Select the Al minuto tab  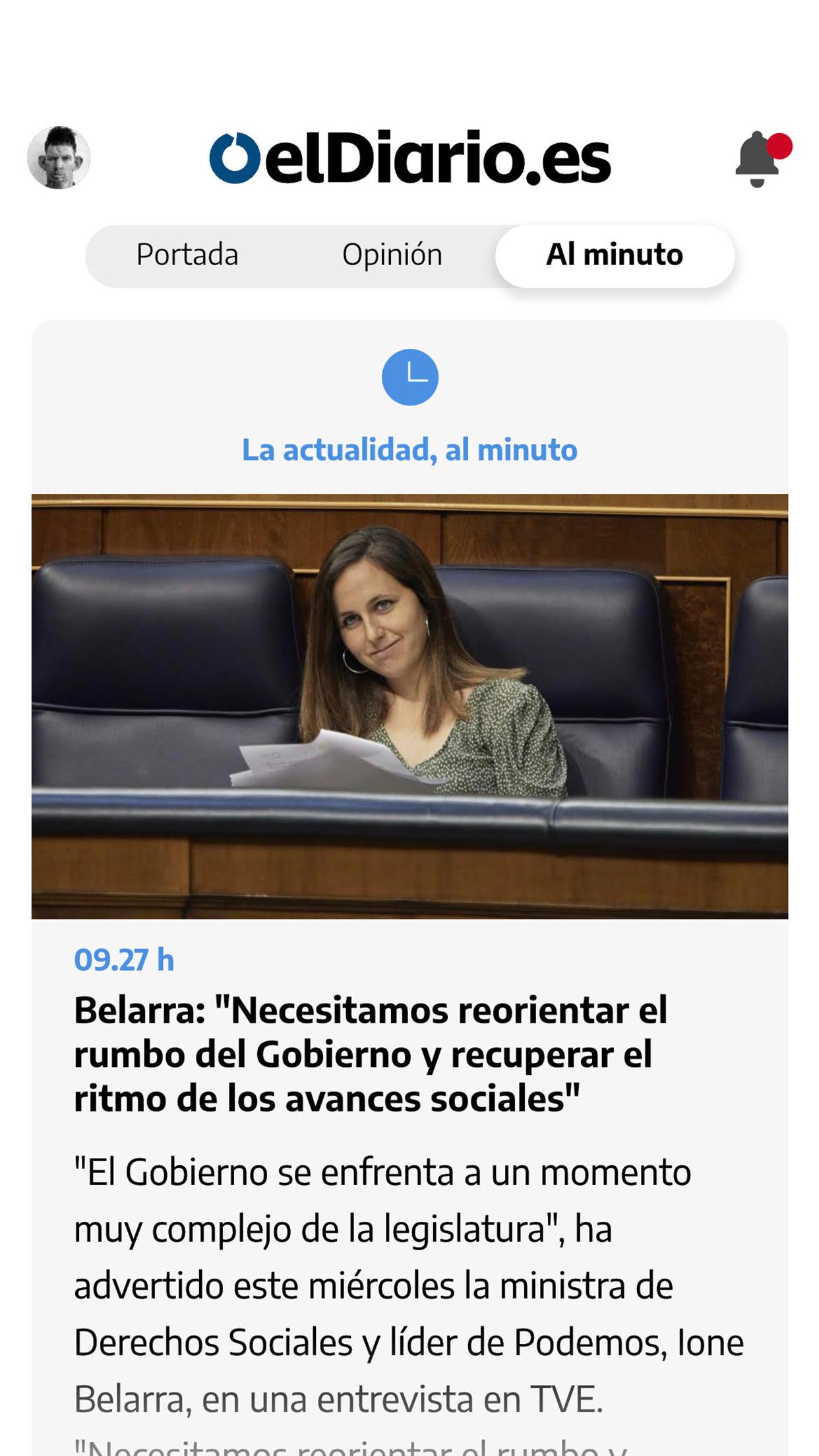[615, 256]
